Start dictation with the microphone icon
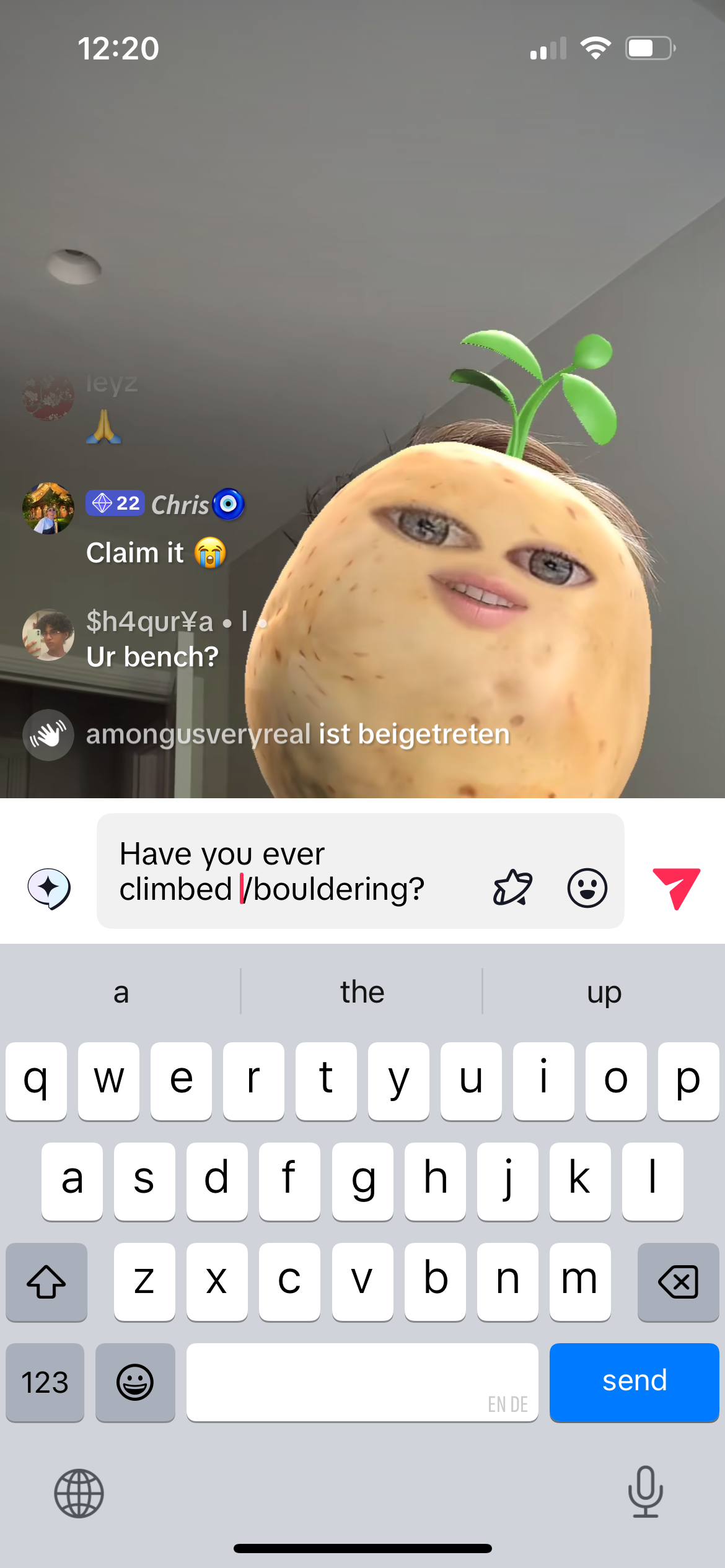 pos(645,1492)
